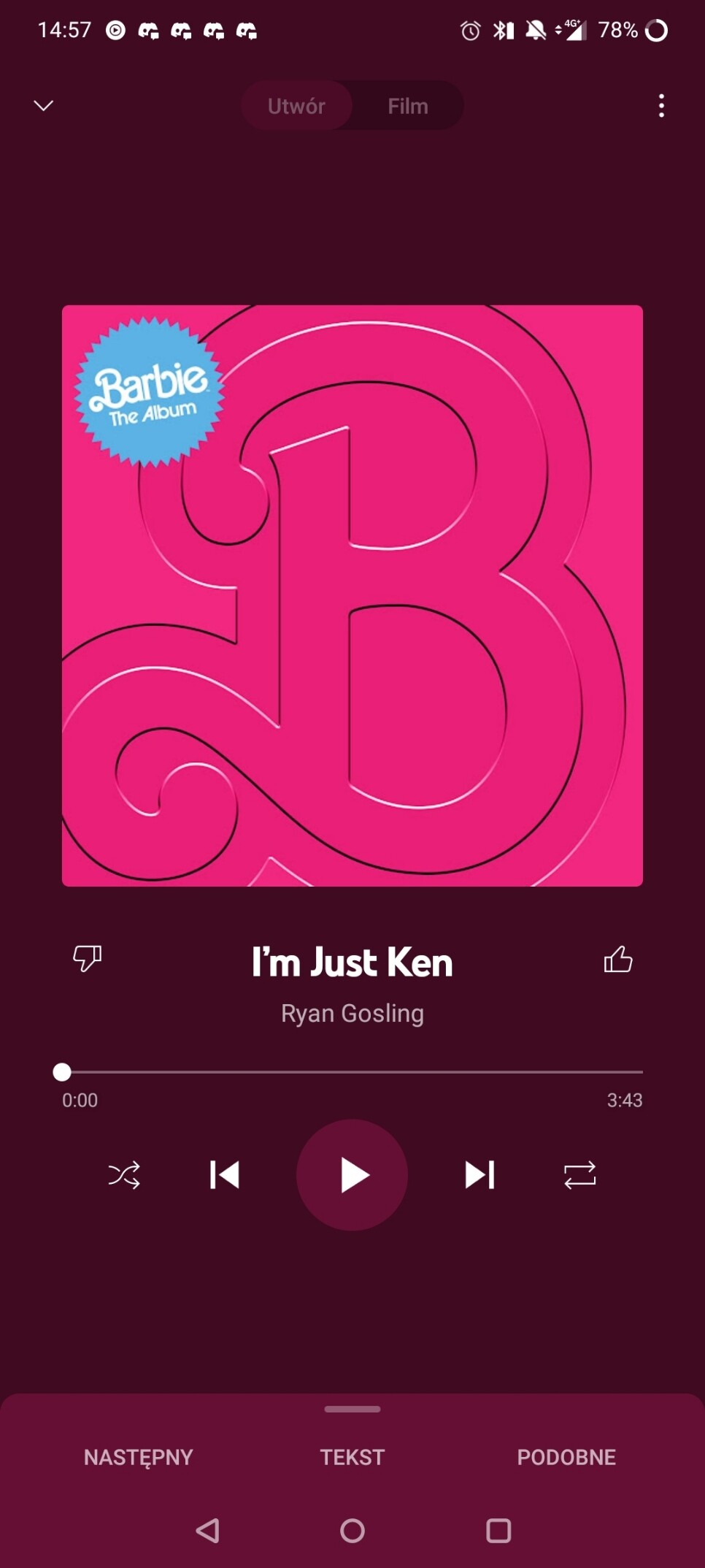Open artist Ryan Gosling
The width and height of the screenshot is (705, 1568).
[x=352, y=1013]
